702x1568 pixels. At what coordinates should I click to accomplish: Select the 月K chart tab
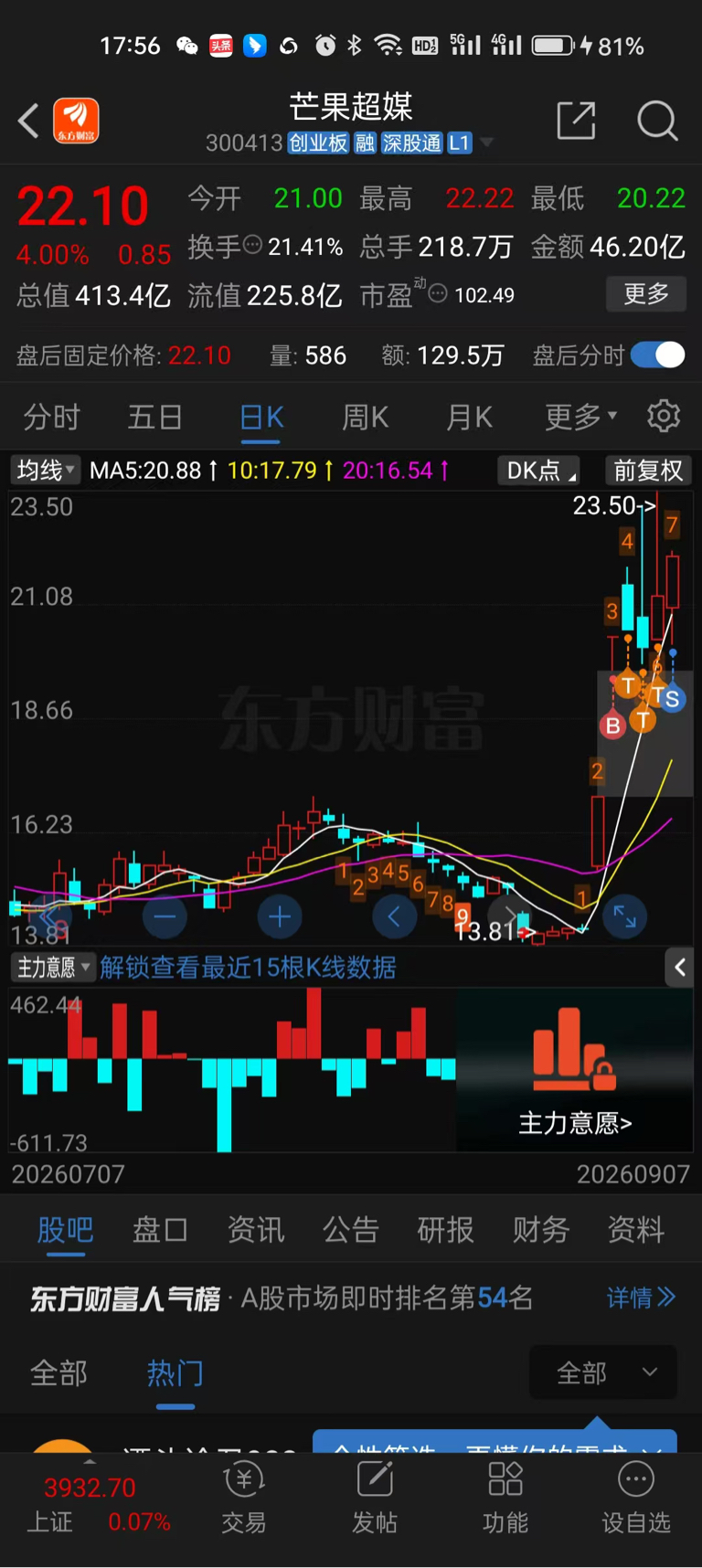469,418
